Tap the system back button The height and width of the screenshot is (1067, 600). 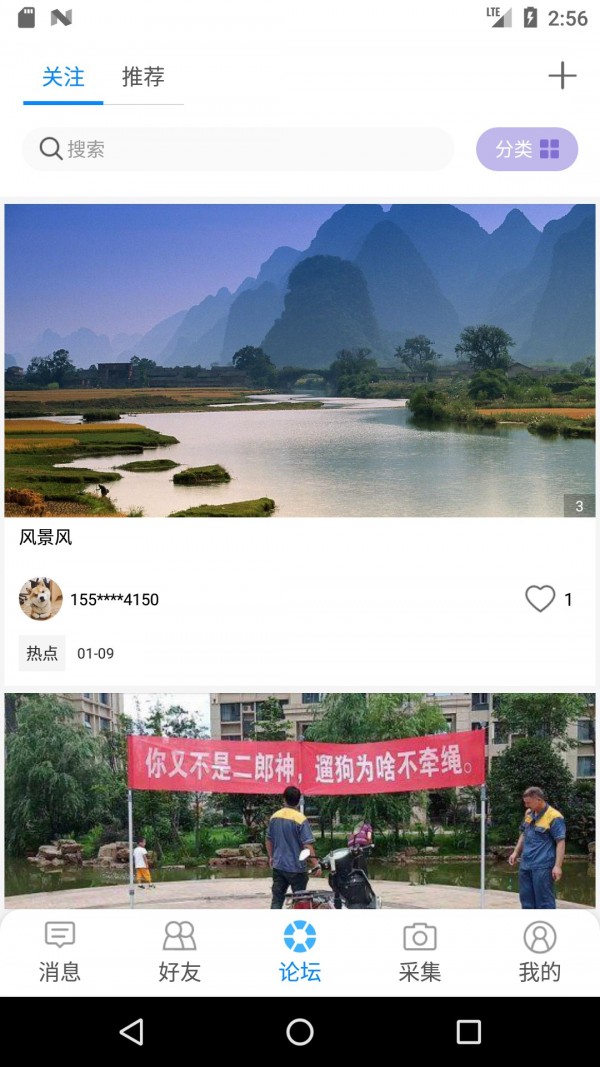[x=131, y=1032]
